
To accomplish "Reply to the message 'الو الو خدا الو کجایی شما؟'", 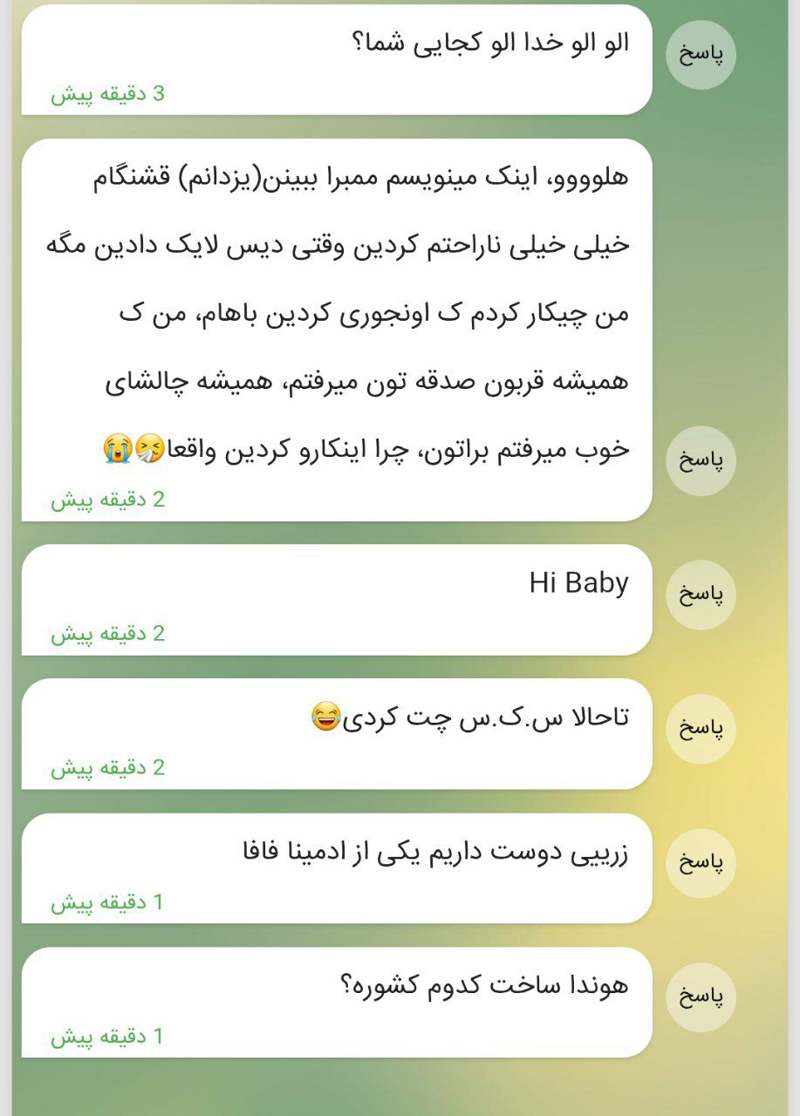I will coord(700,55).
